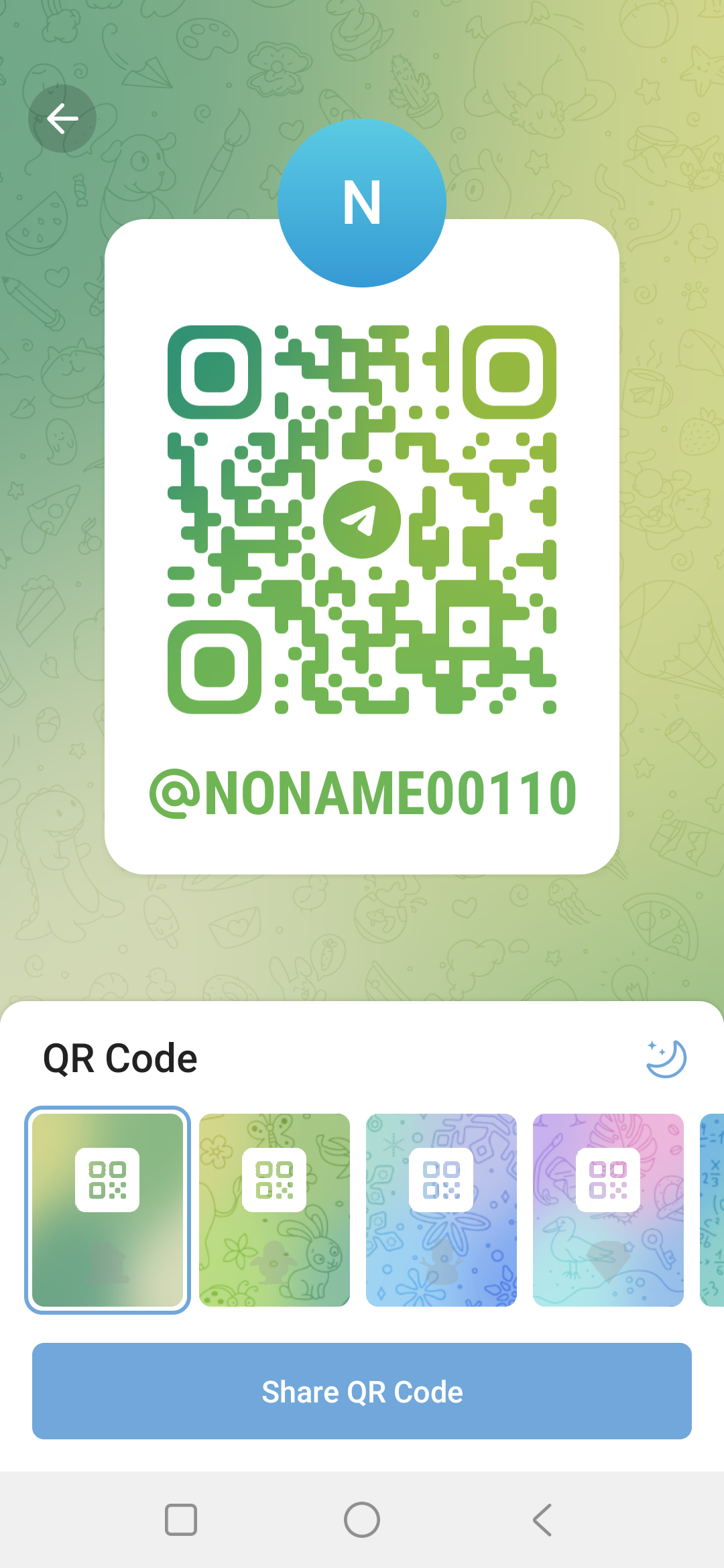The height and width of the screenshot is (1568, 724).
Task: Choose the green bunny pattern QR theme
Action: (274, 1210)
